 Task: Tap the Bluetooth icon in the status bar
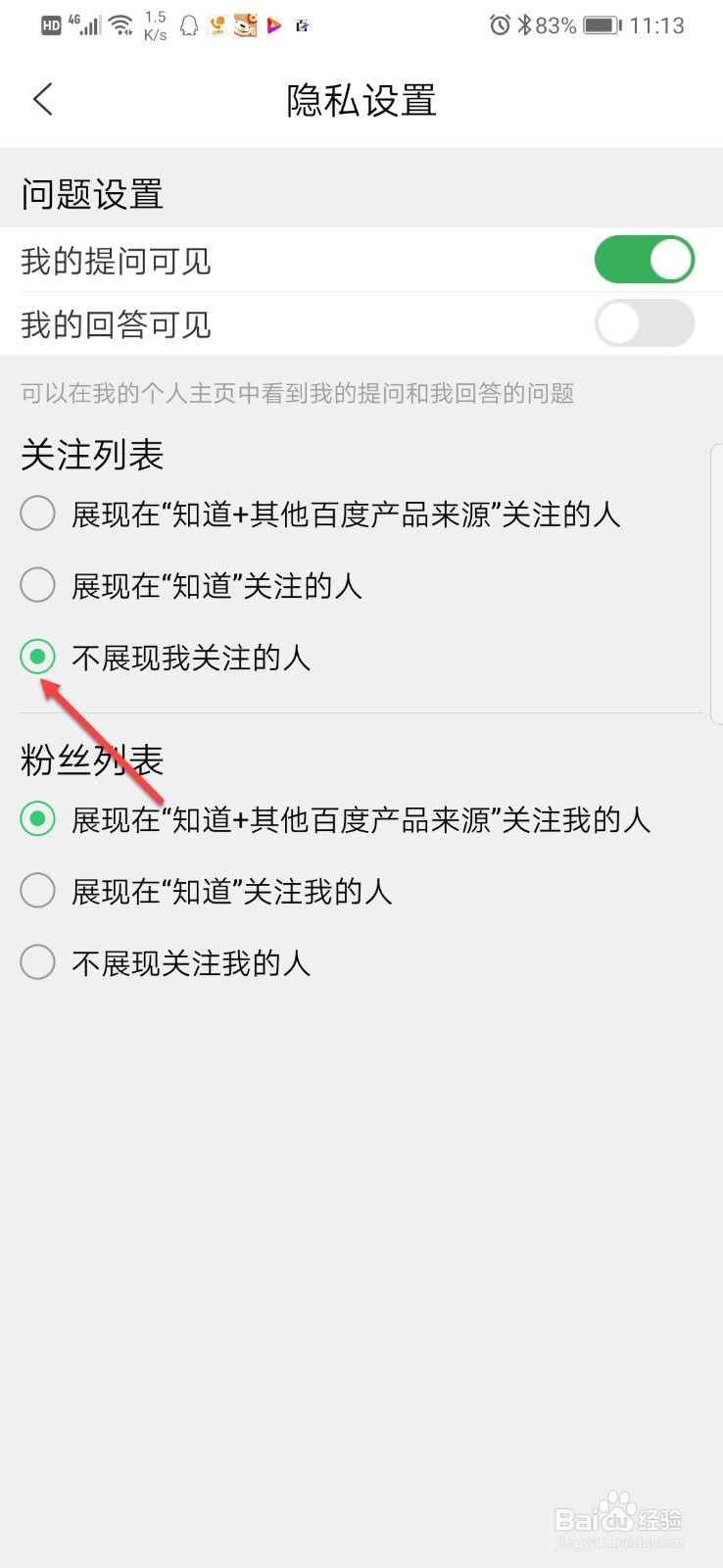click(x=527, y=24)
